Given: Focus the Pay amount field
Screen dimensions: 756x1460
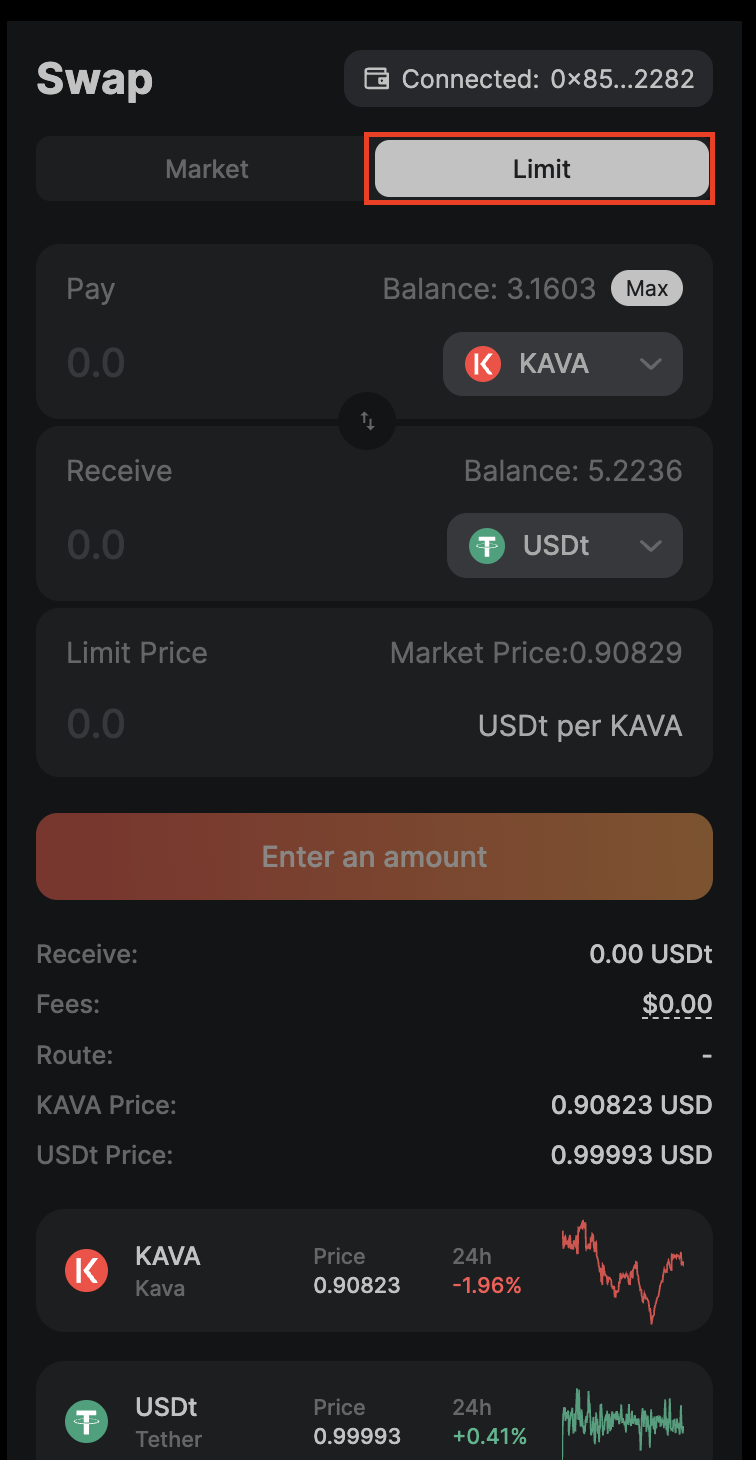Looking at the screenshot, I should tap(240, 363).
